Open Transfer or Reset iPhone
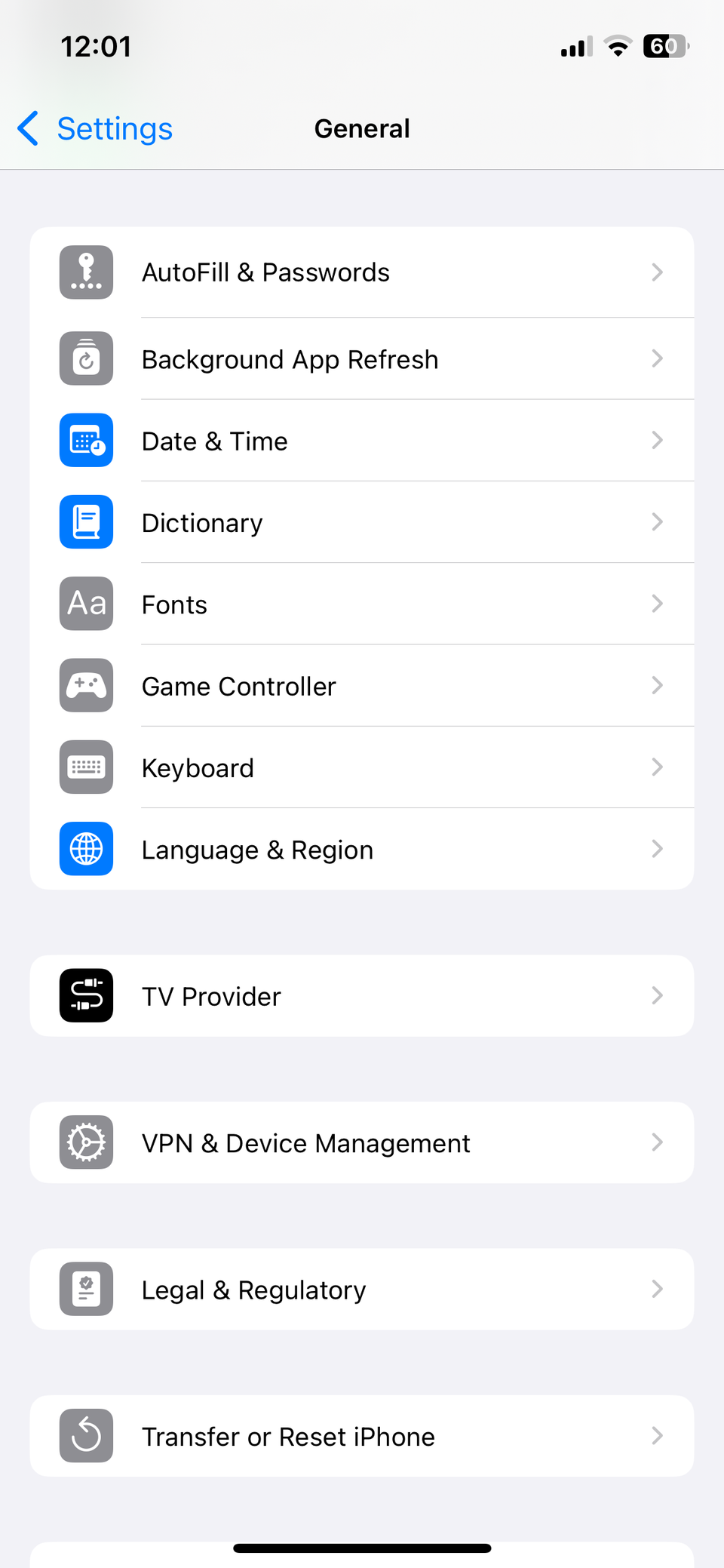The image size is (724, 1568). coord(362,1436)
